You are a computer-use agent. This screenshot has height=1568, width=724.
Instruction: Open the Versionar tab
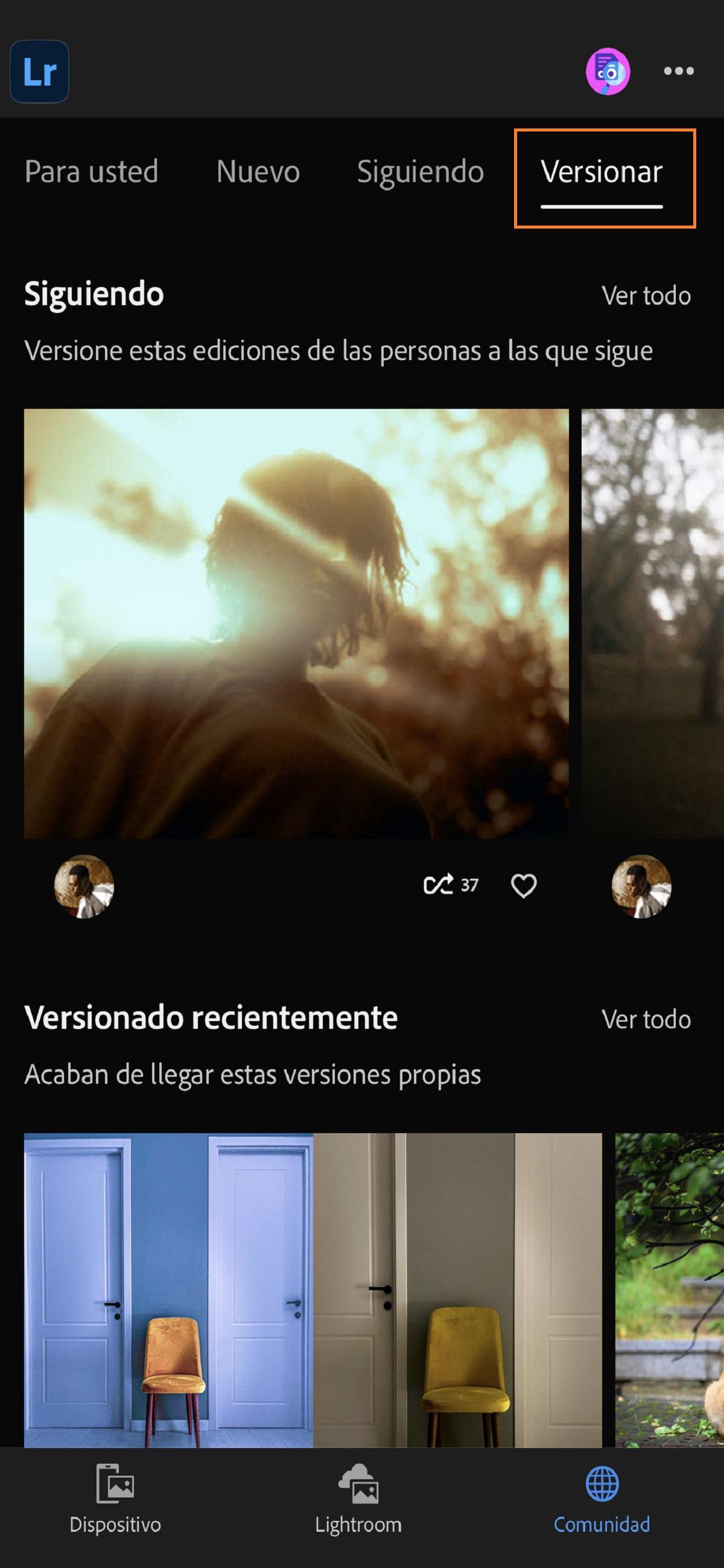602,172
